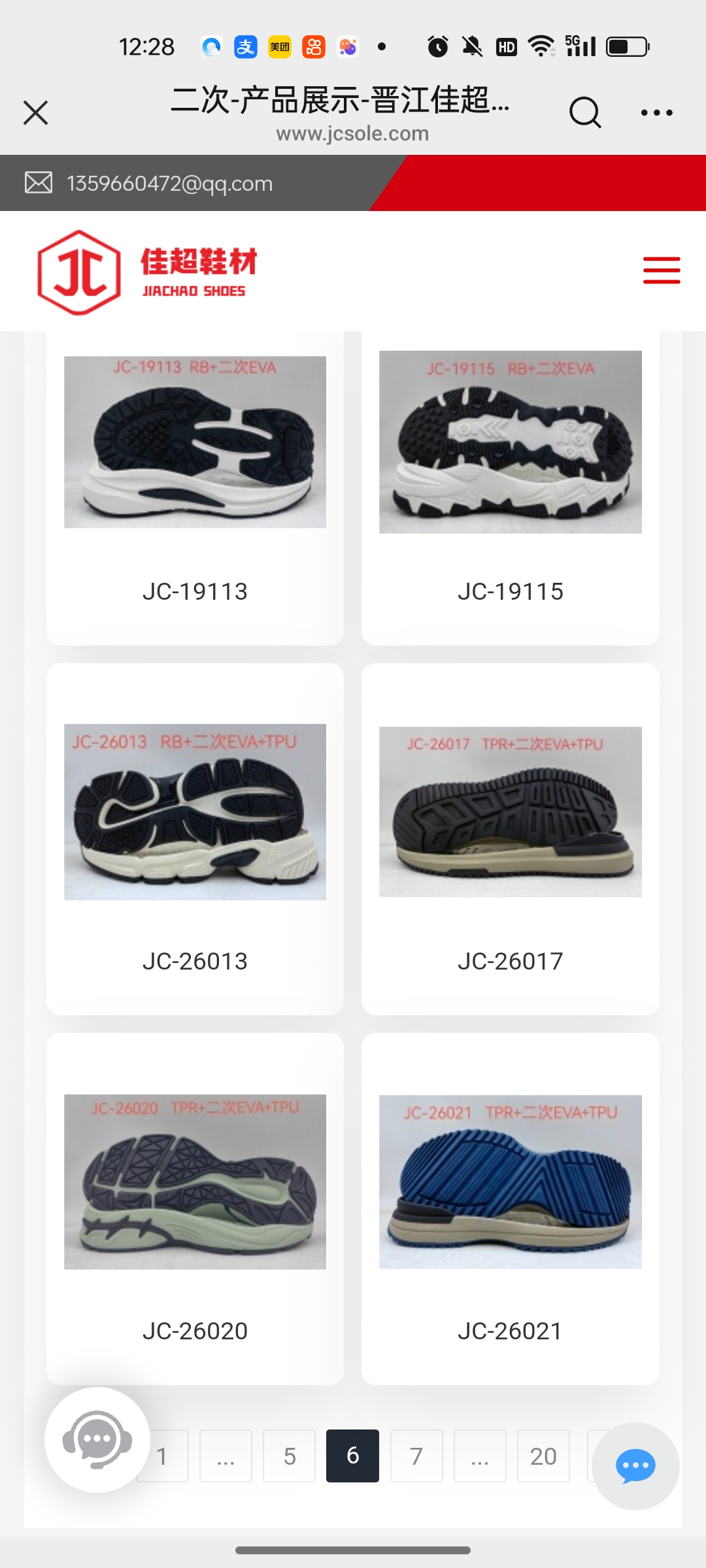Screen dimensions: 706x1568
Task: Jump to page 20
Action: (x=543, y=1456)
